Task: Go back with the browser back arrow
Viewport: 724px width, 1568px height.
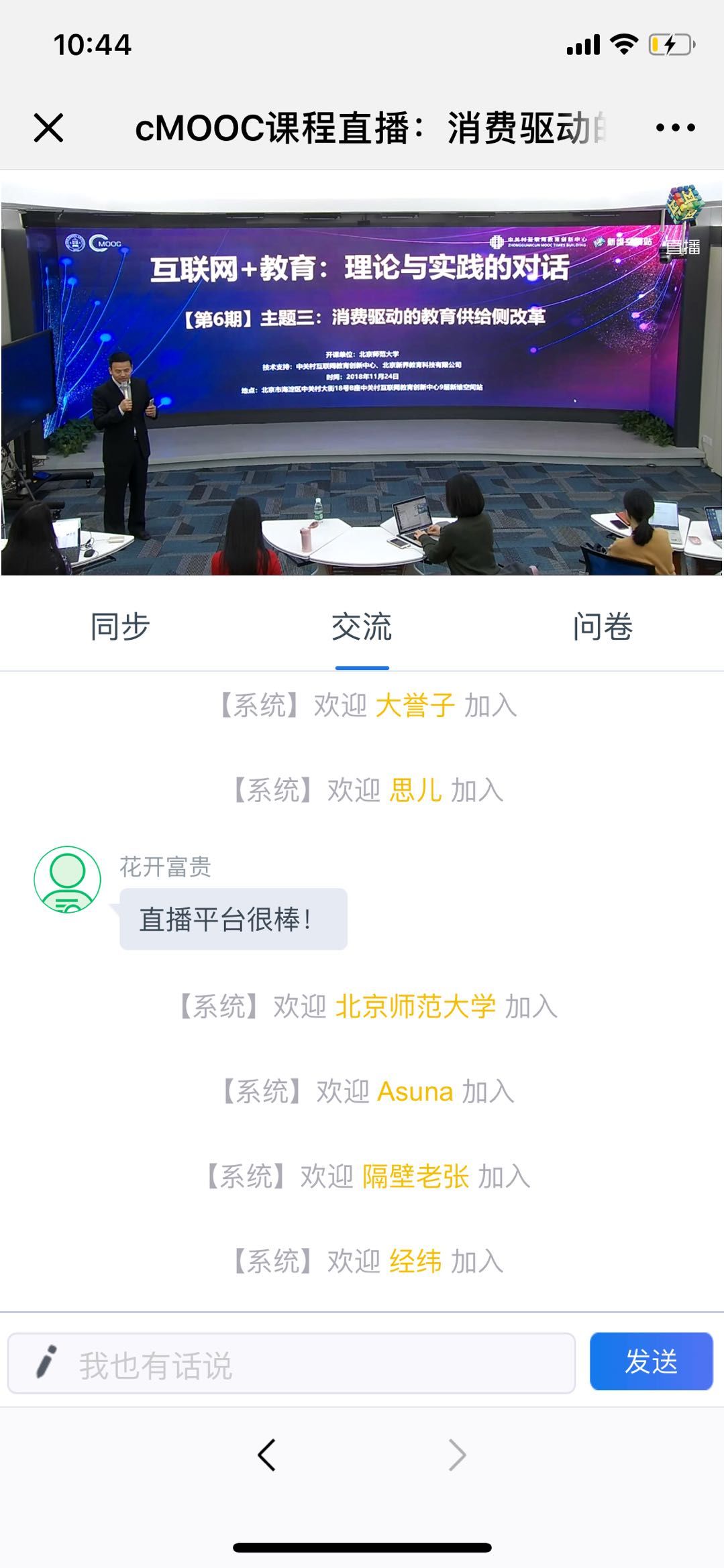Action: click(266, 1455)
